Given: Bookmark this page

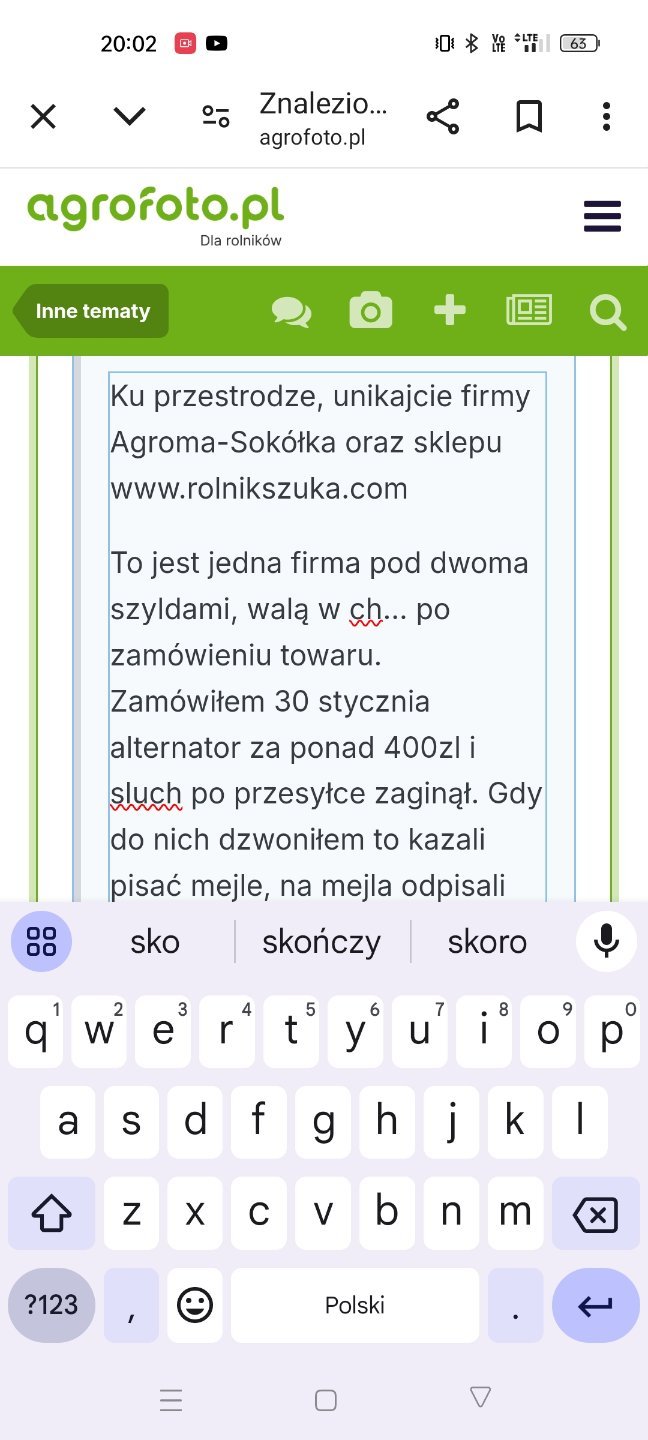Looking at the screenshot, I should (x=529, y=117).
